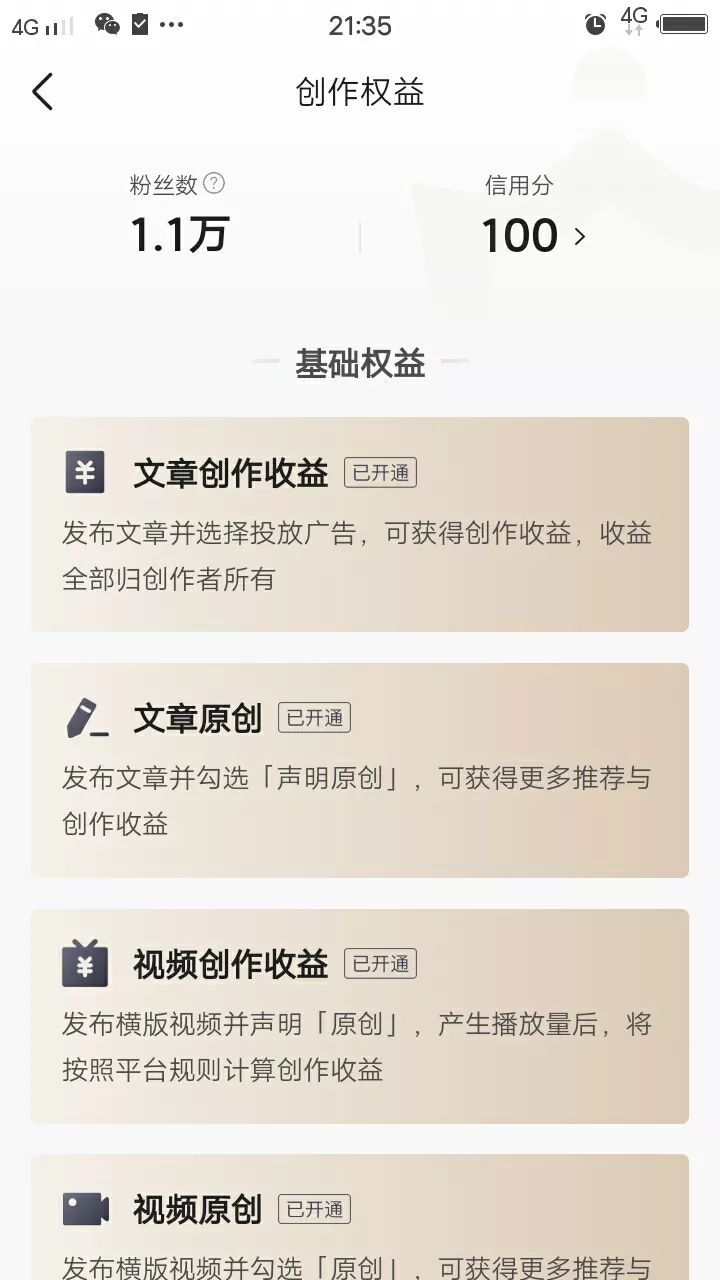Open the 粉丝数 help question mark
Viewport: 720px width, 1280px height.
coord(214,184)
